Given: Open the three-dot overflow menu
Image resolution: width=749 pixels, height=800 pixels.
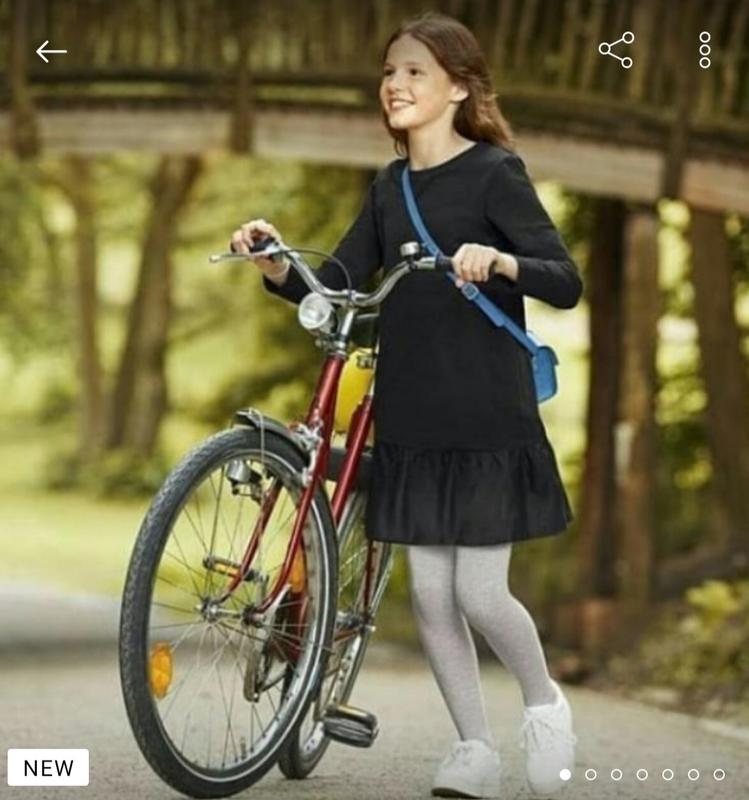Looking at the screenshot, I should pyautogui.click(x=705, y=50).
